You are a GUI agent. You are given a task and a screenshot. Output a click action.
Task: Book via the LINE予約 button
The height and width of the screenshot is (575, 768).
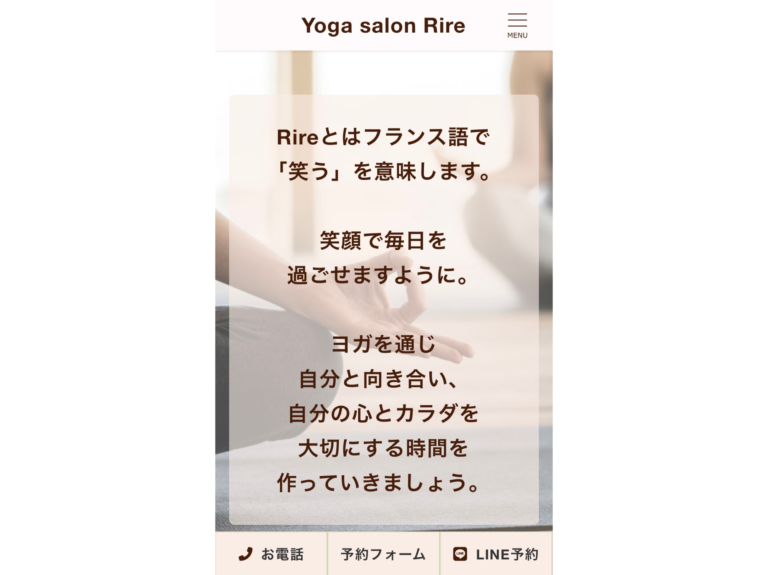(496, 554)
